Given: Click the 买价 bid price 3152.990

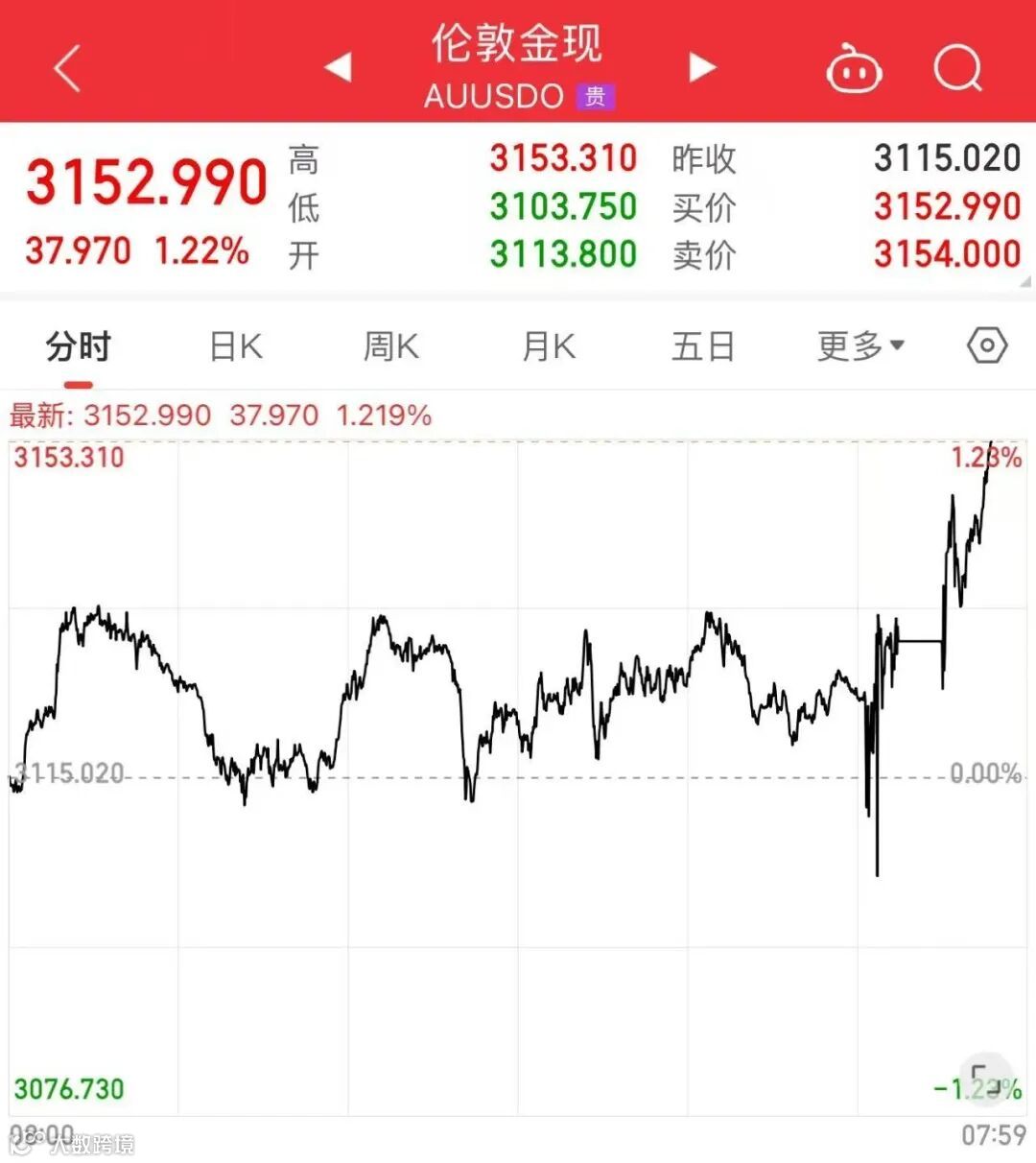Looking at the screenshot, I should click(x=946, y=205).
